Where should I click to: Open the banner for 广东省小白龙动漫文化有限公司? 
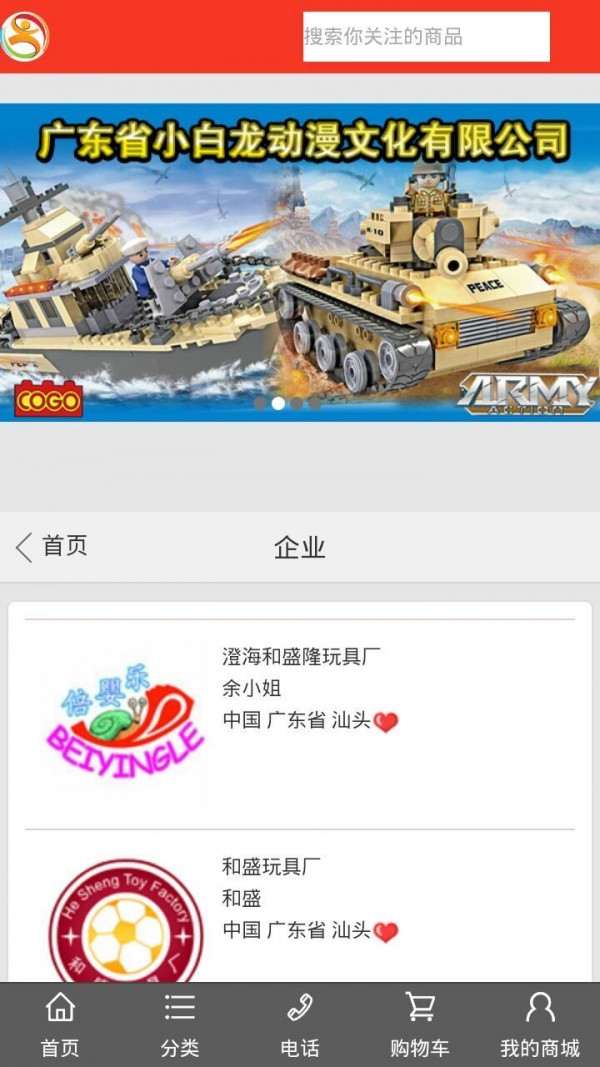tap(300, 262)
